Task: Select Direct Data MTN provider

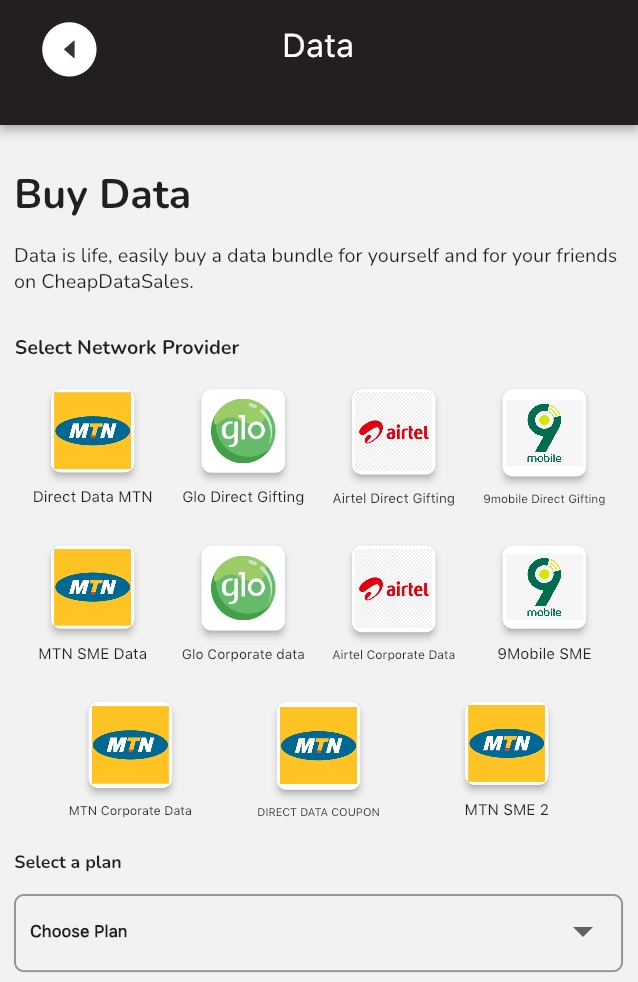Action: 92,432
